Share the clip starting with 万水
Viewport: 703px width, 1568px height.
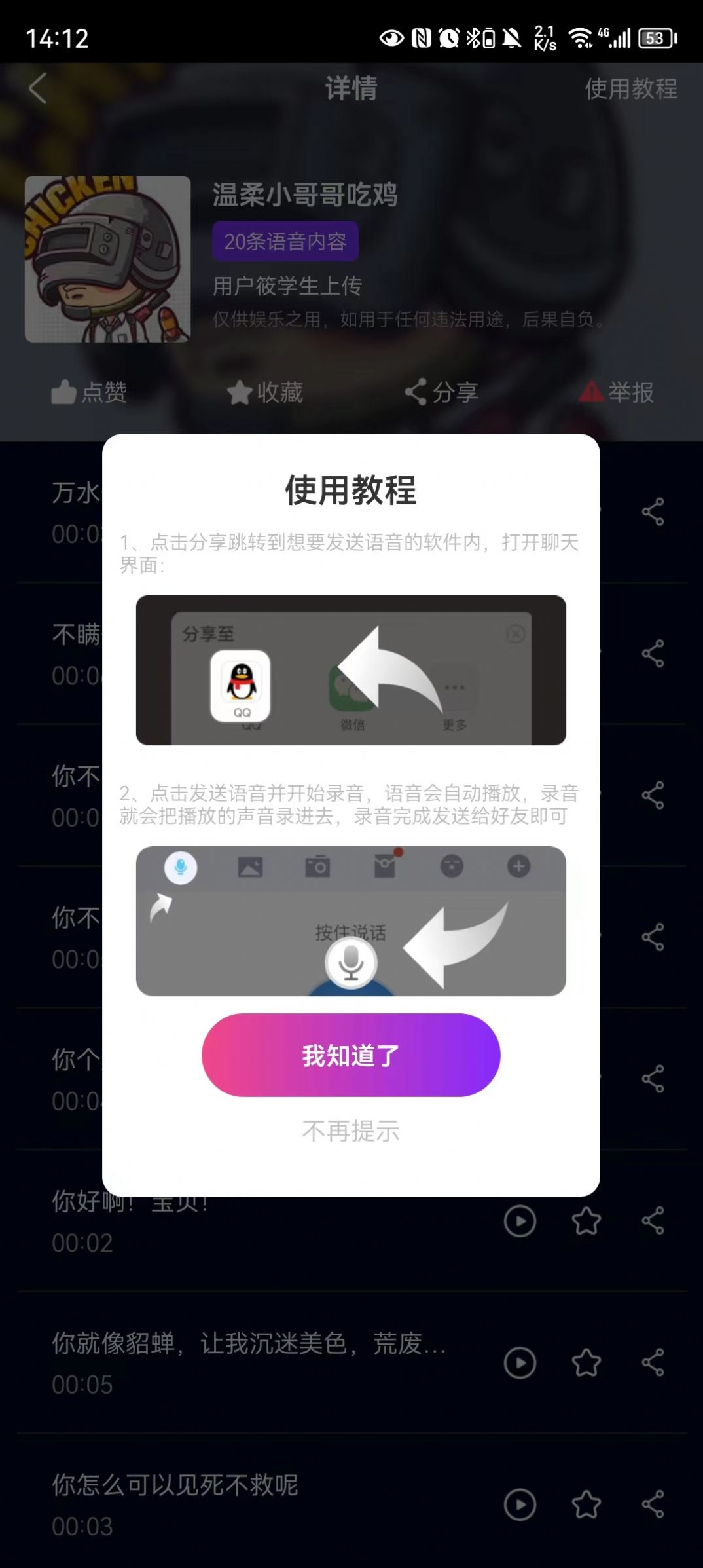(x=653, y=512)
